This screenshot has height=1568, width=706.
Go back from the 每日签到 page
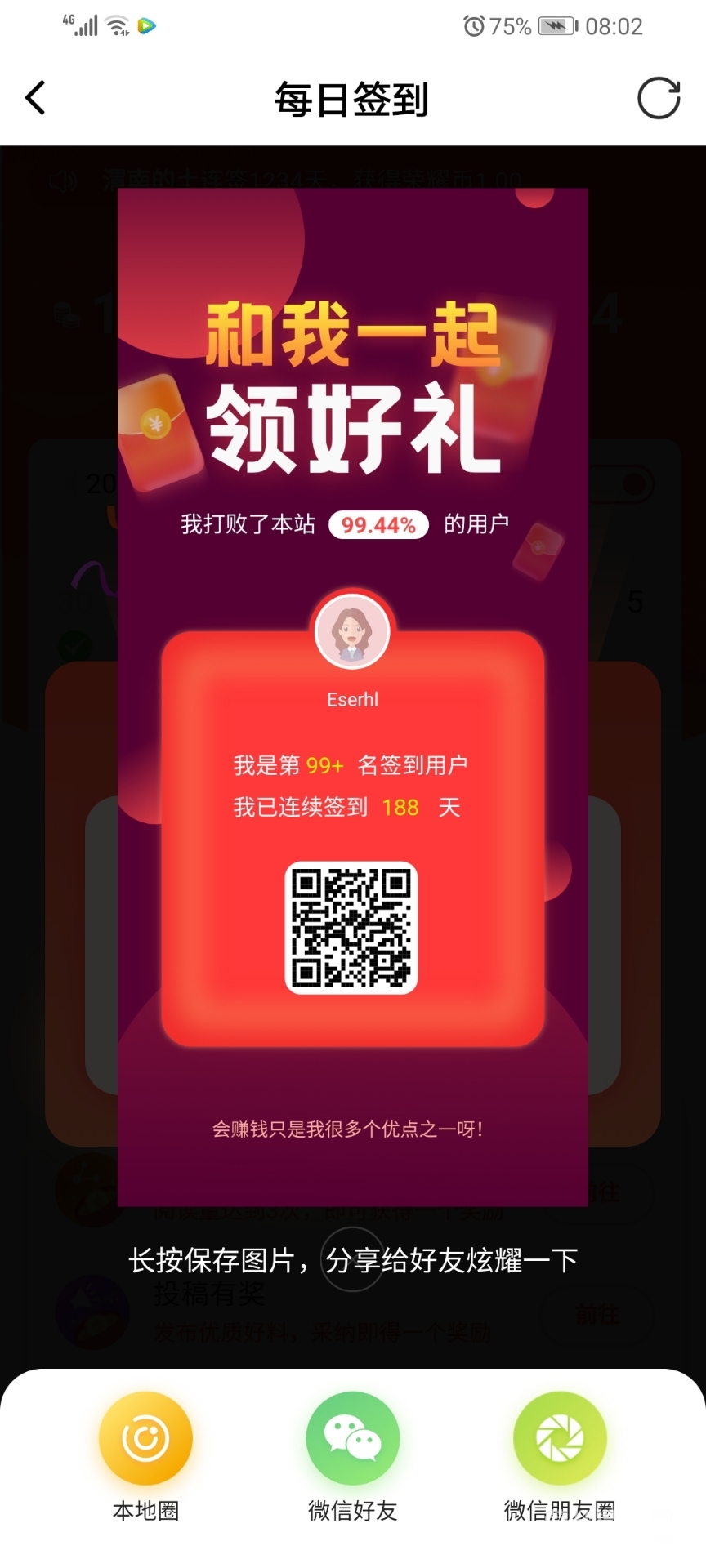(35, 99)
